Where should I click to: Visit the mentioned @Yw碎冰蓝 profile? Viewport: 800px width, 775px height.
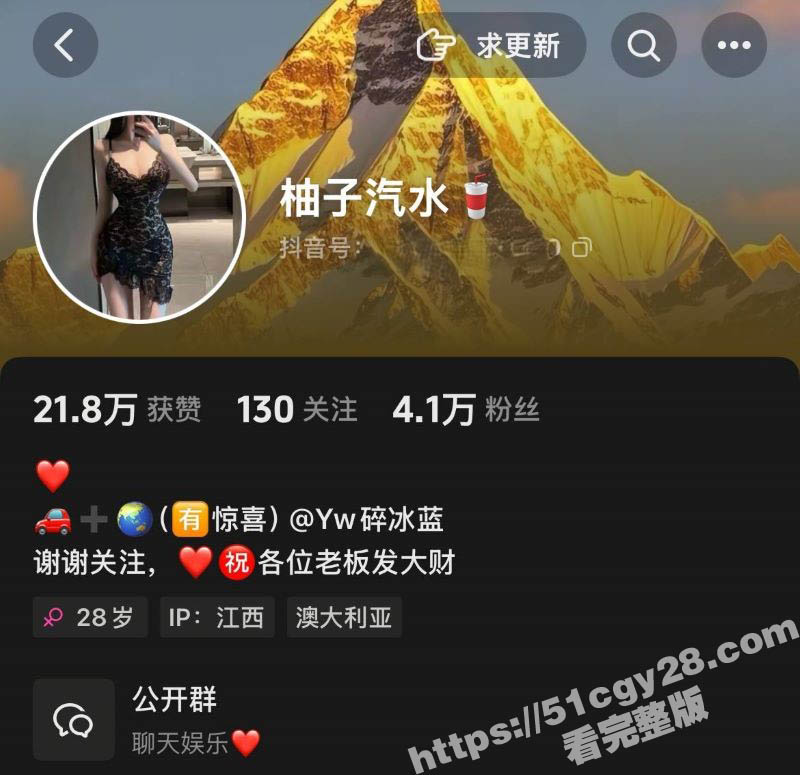(366, 519)
